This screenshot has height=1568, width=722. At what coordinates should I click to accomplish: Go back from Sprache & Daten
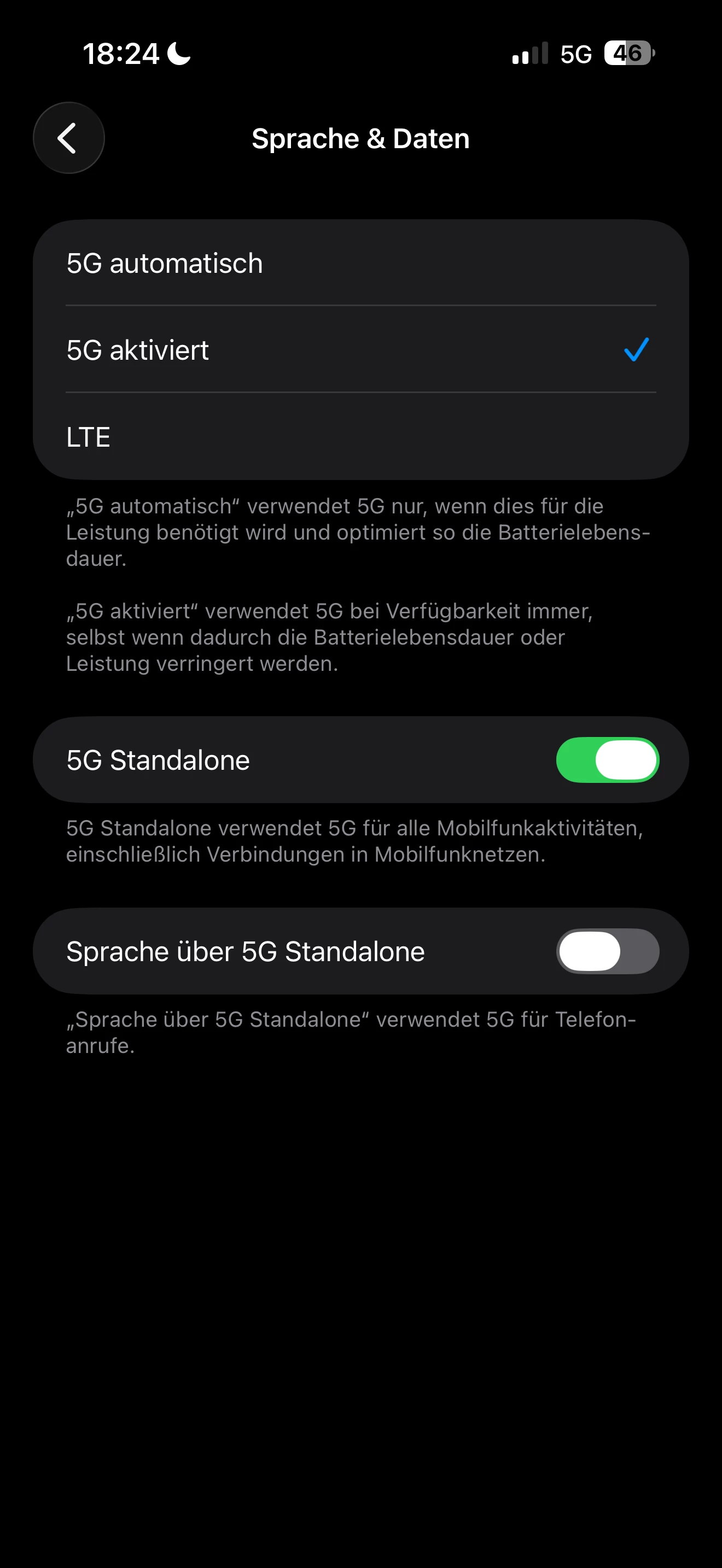point(69,138)
